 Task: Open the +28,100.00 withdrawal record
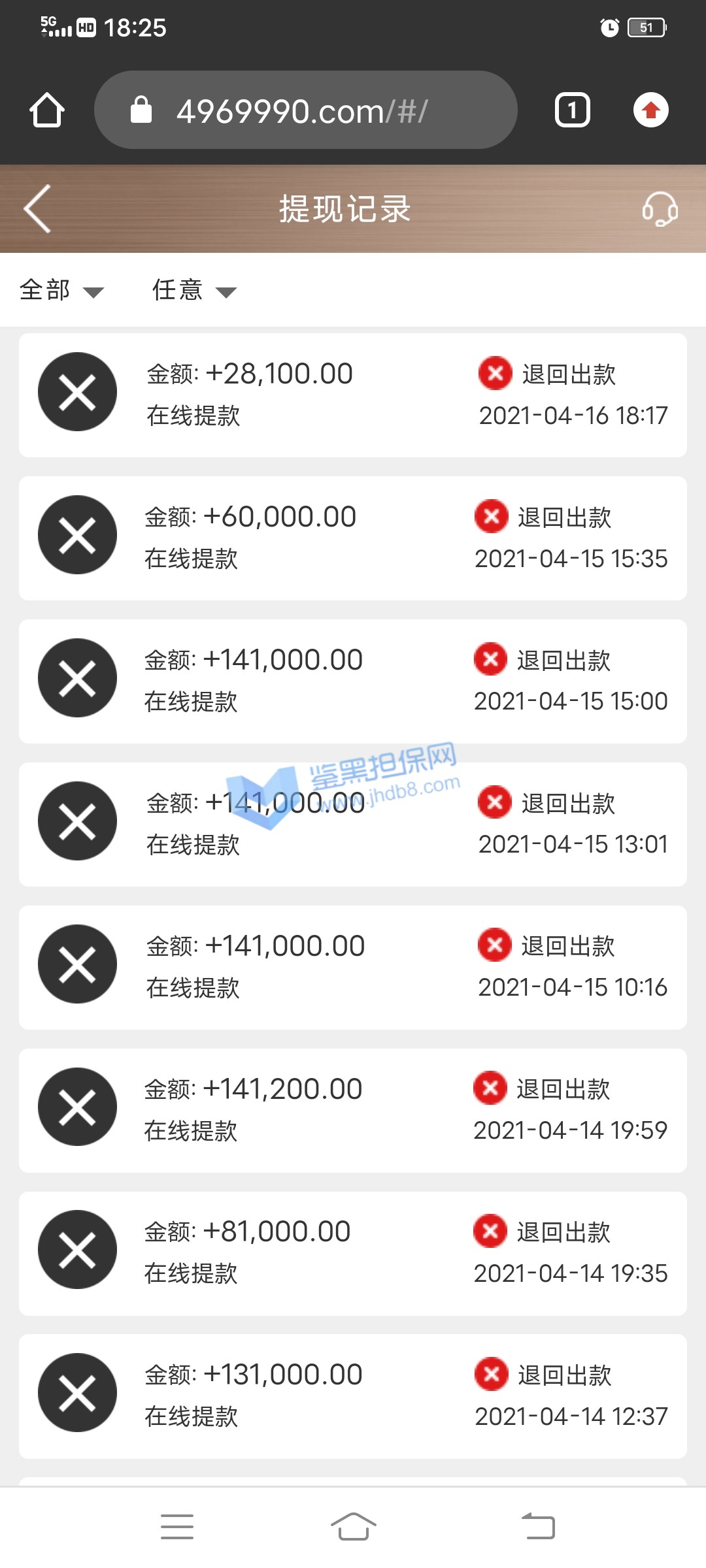(x=353, y=395)
